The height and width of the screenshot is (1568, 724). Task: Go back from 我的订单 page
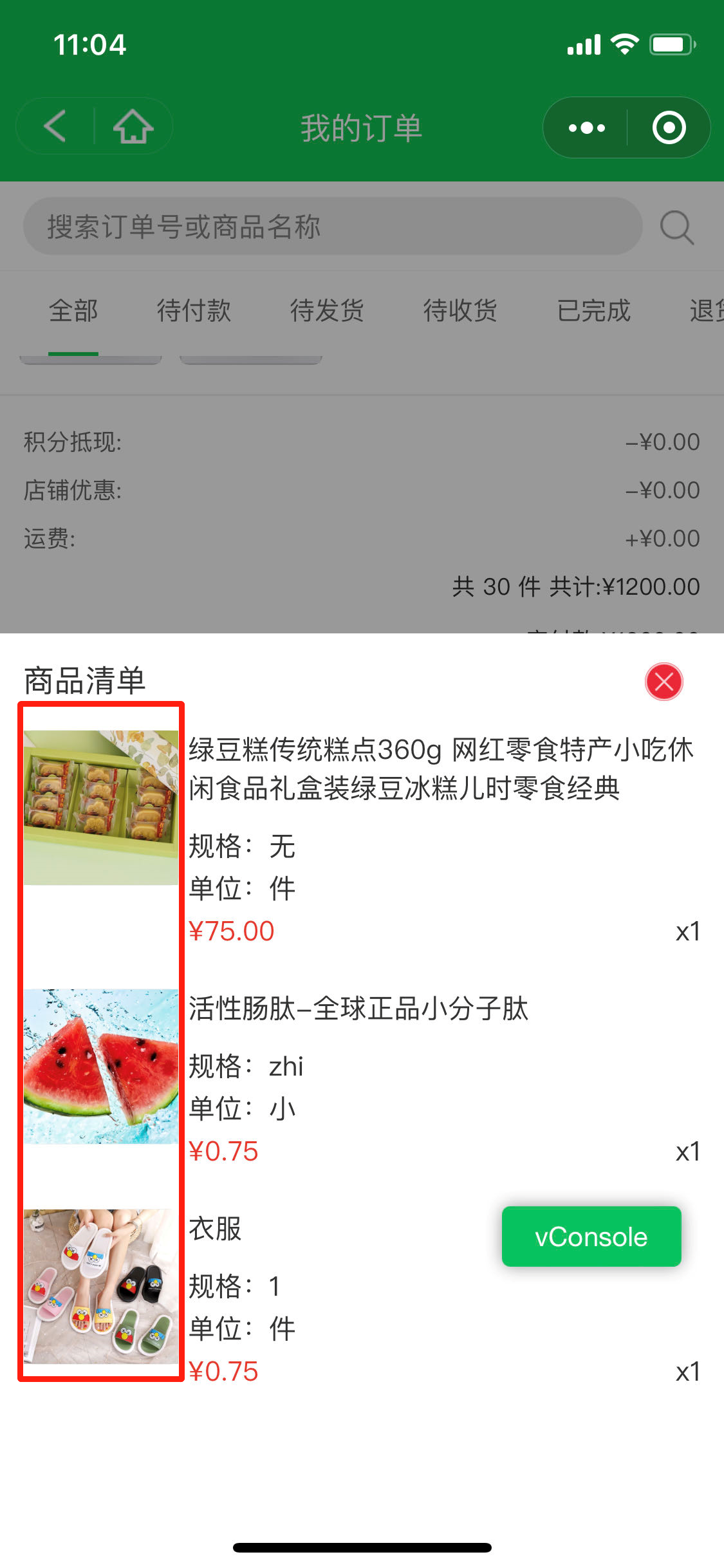[56, 126]
